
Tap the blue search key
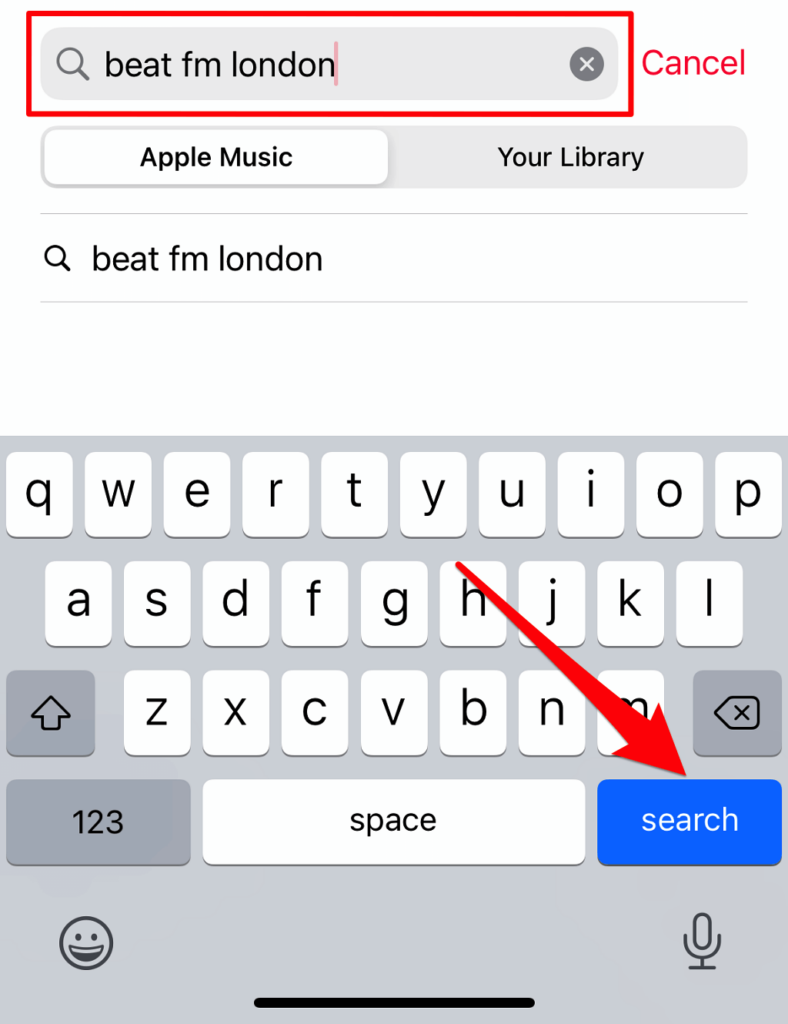tap(689, 821)
